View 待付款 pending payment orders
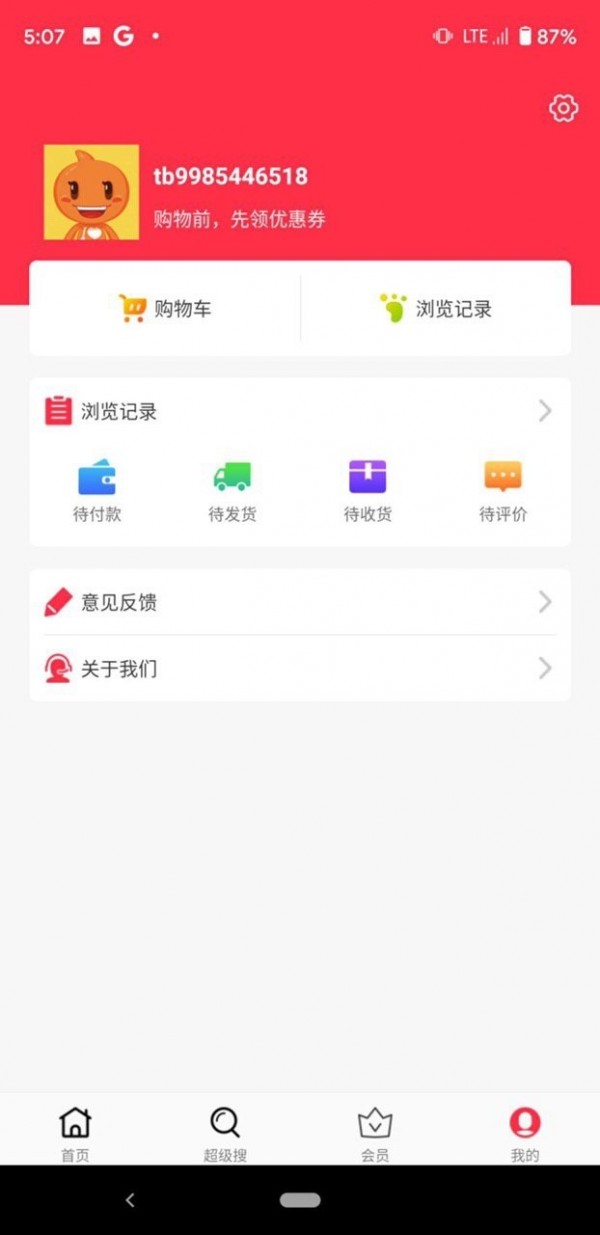This screenshot has height=1235, width=600. coord(97,491)
